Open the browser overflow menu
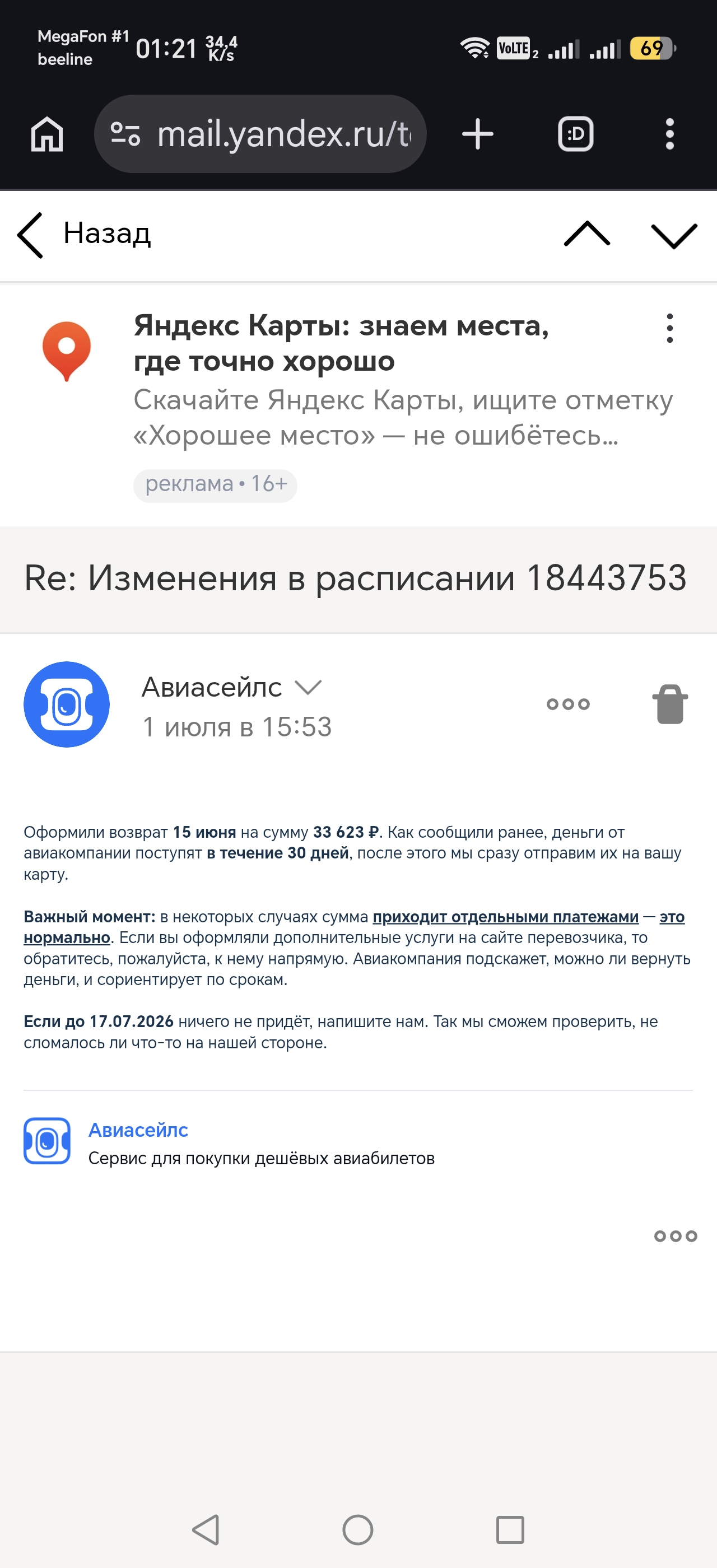 coord(669,134)
